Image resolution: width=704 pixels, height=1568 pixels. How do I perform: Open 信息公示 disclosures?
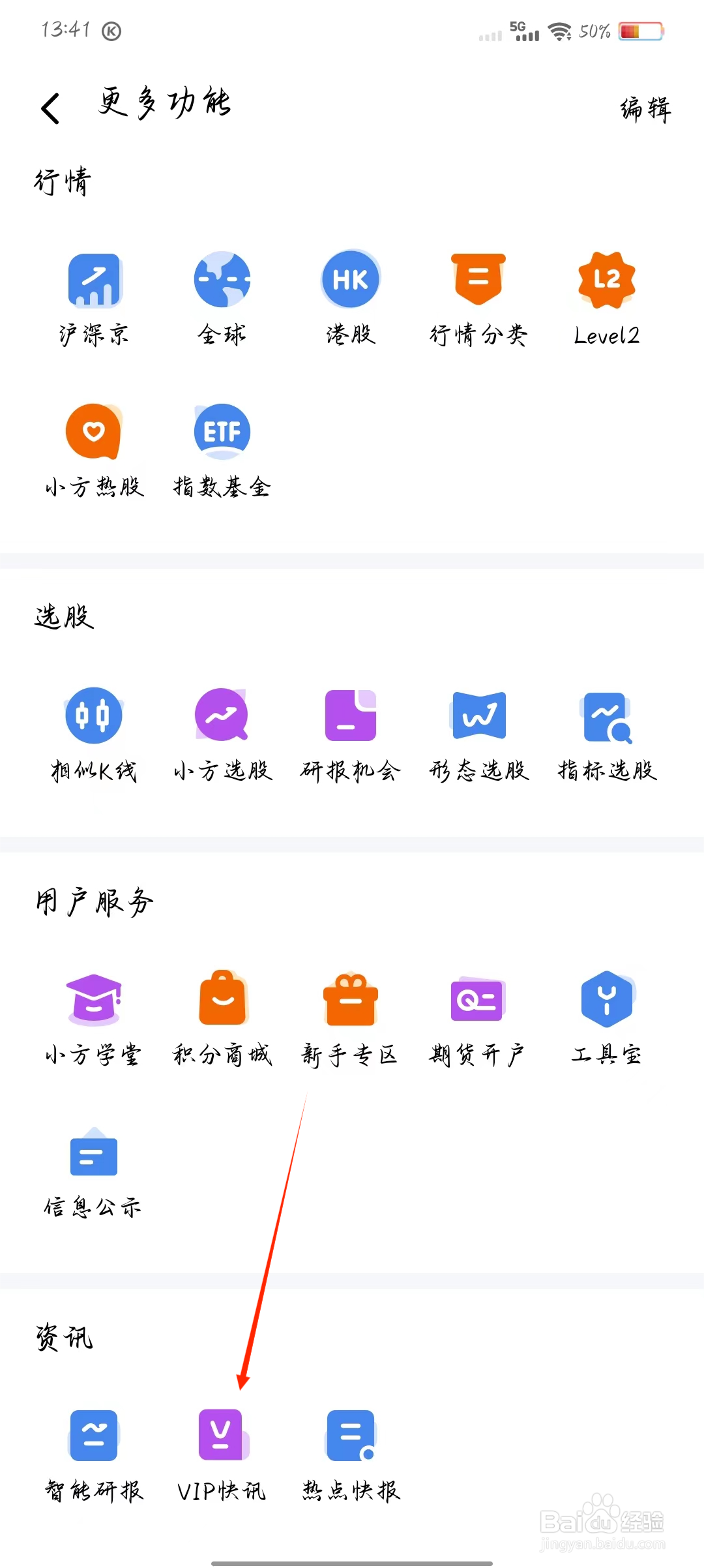[95, 1153]
